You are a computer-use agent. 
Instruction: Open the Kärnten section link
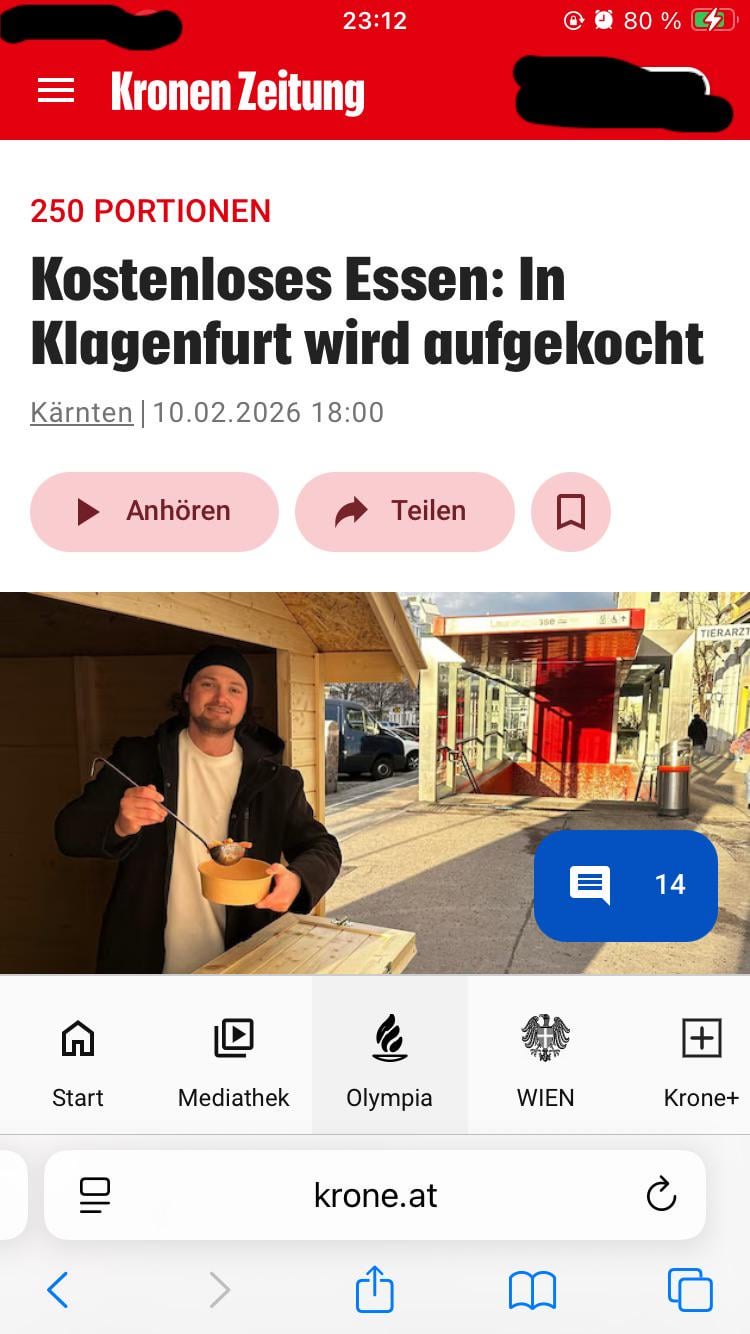[x=81, y=412]
